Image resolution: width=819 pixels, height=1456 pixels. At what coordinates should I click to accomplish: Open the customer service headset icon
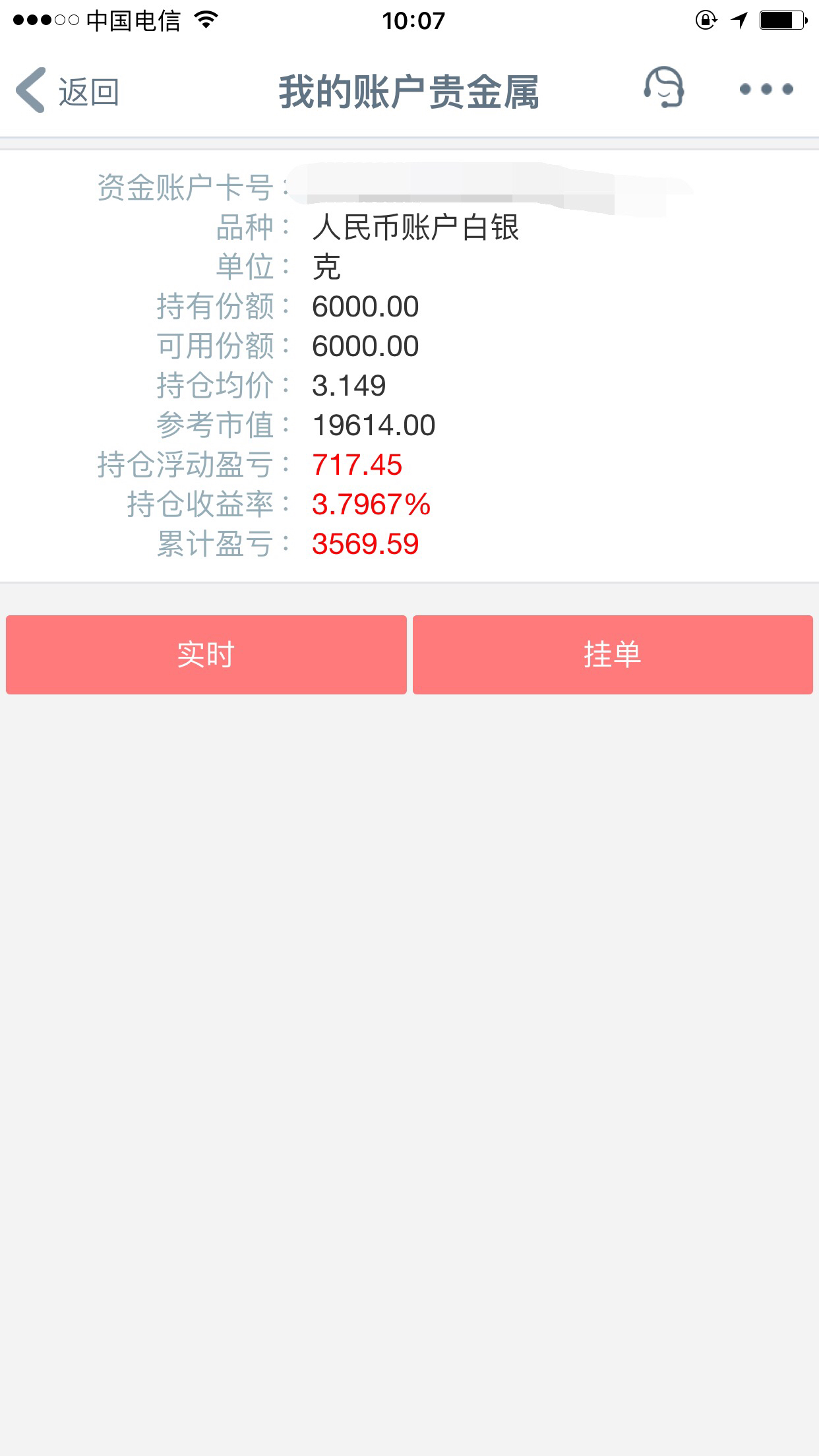(x=664, y=87)
